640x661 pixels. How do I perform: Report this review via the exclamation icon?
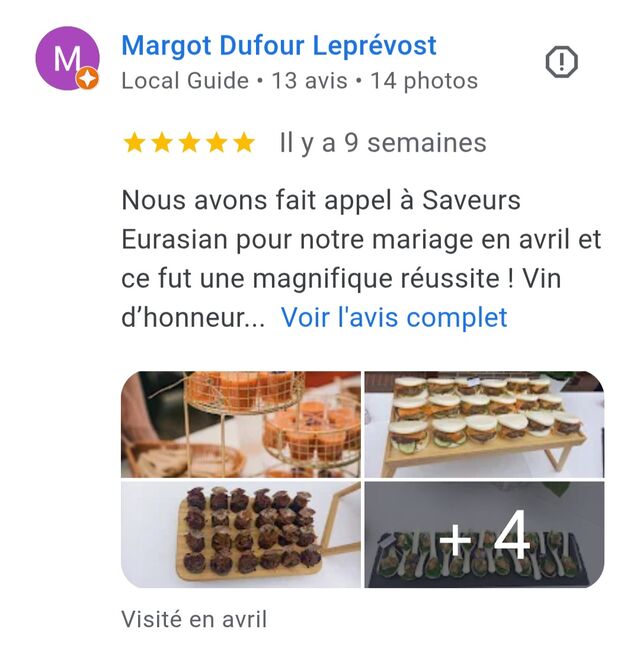click(562, 63)
